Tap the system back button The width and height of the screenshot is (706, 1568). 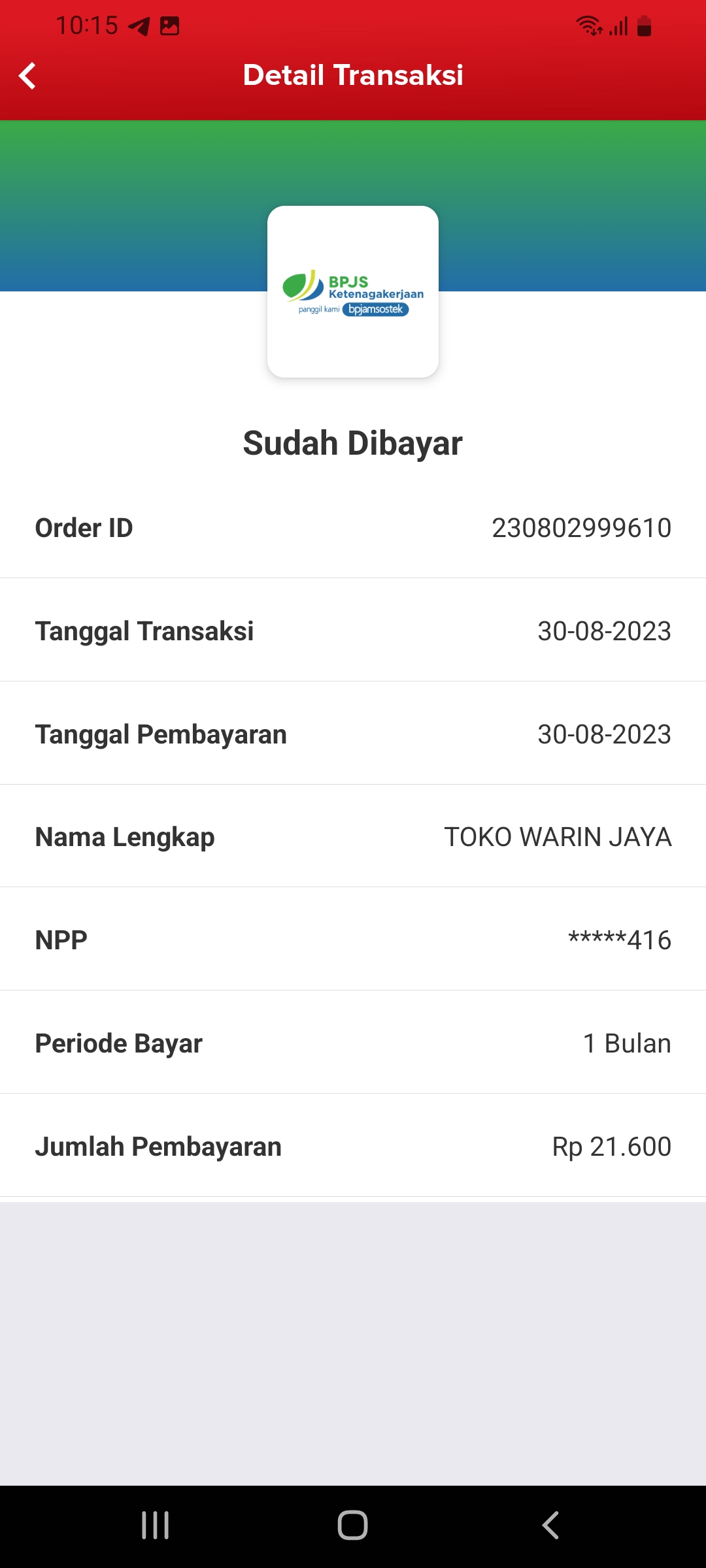pyautogui.click(x=550, y=1526)
